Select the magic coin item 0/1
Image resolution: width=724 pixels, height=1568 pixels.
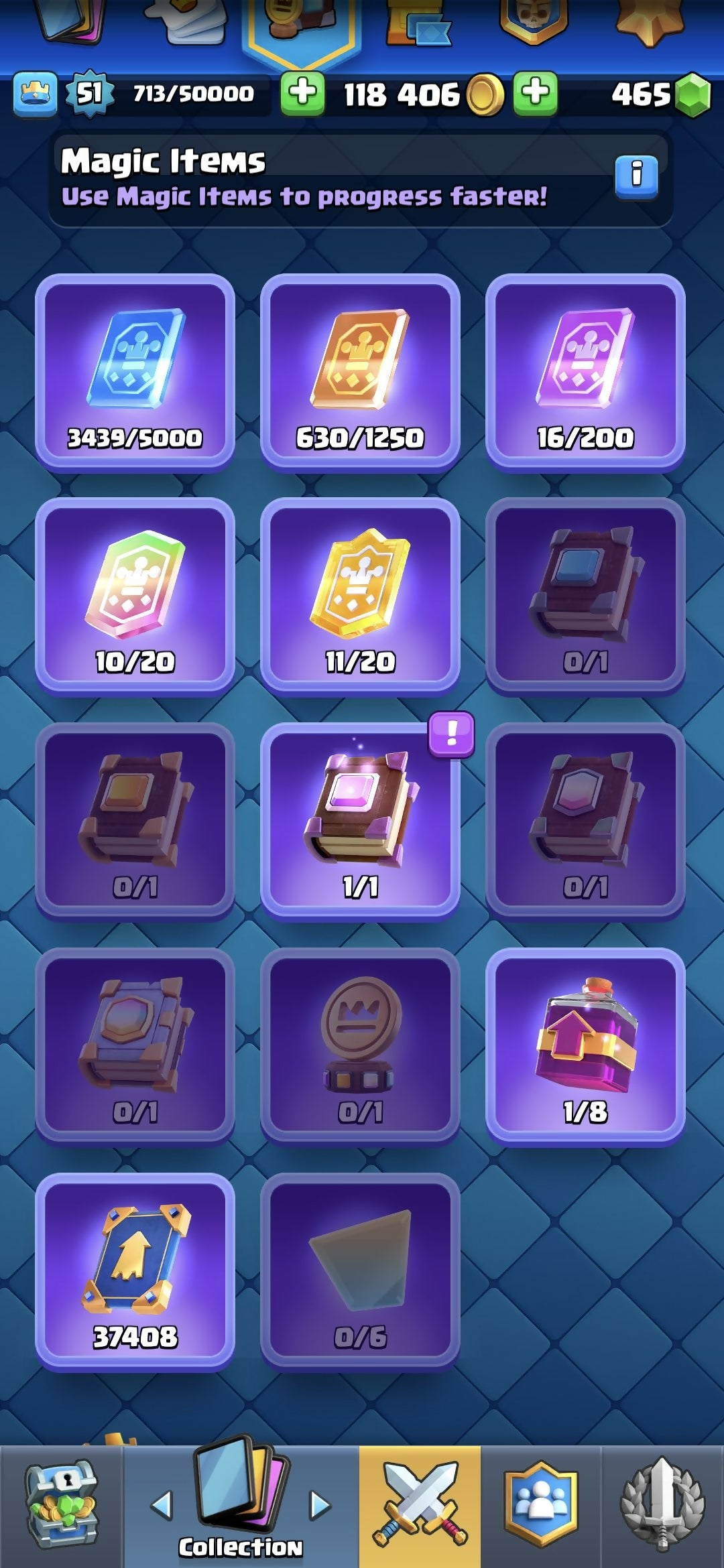(x=360, y=1047)
